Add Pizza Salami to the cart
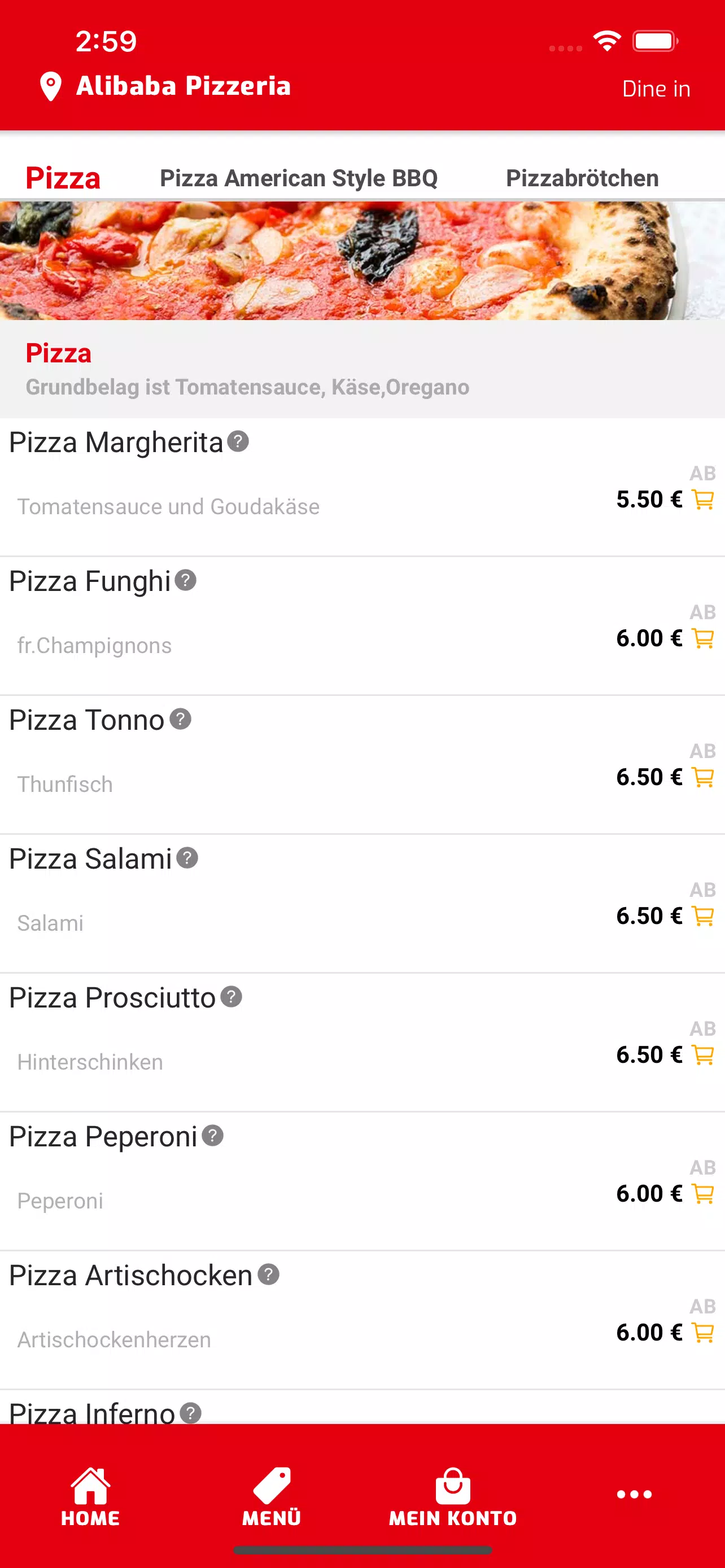This screenshot has height=1568, width=725. point(703,916)
